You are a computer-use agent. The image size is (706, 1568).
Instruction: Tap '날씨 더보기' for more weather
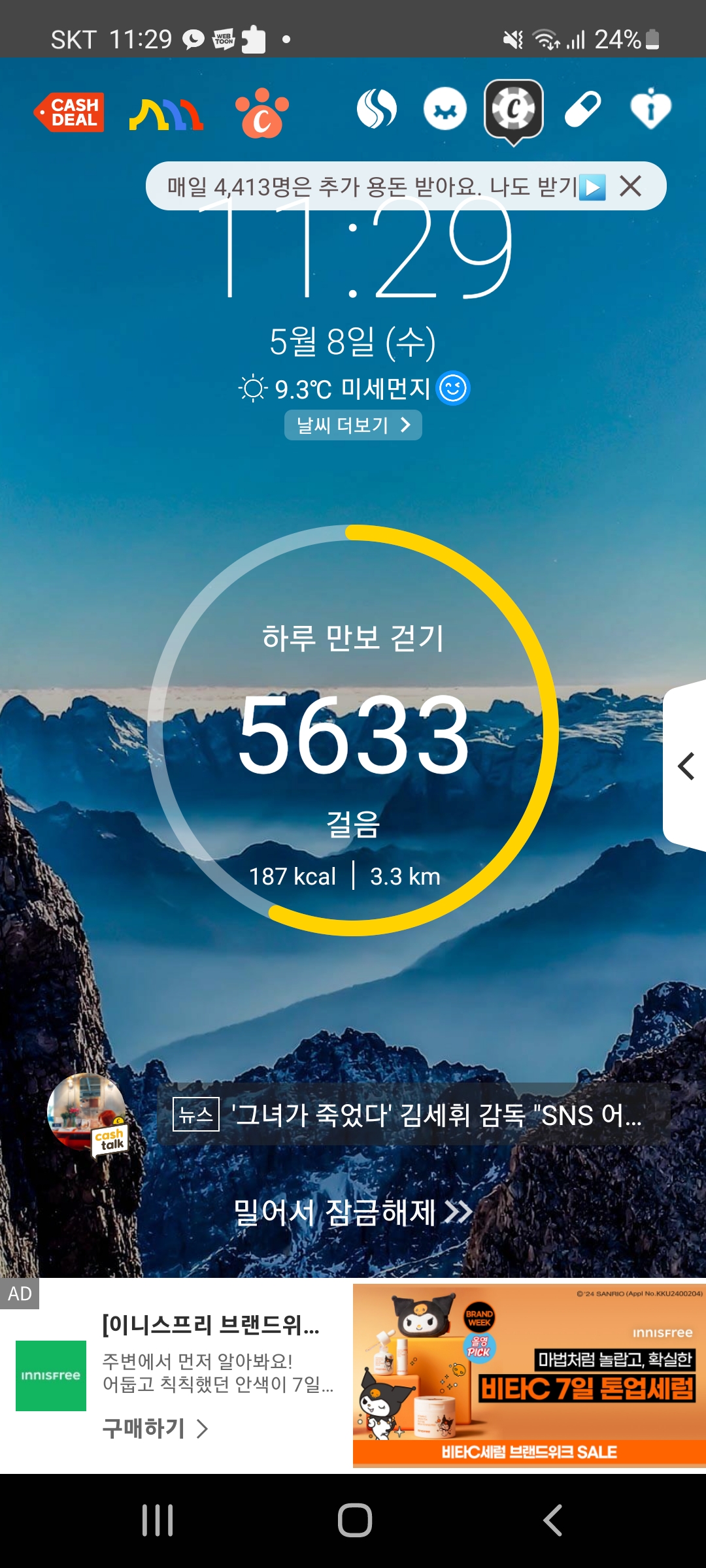(353, 425)
